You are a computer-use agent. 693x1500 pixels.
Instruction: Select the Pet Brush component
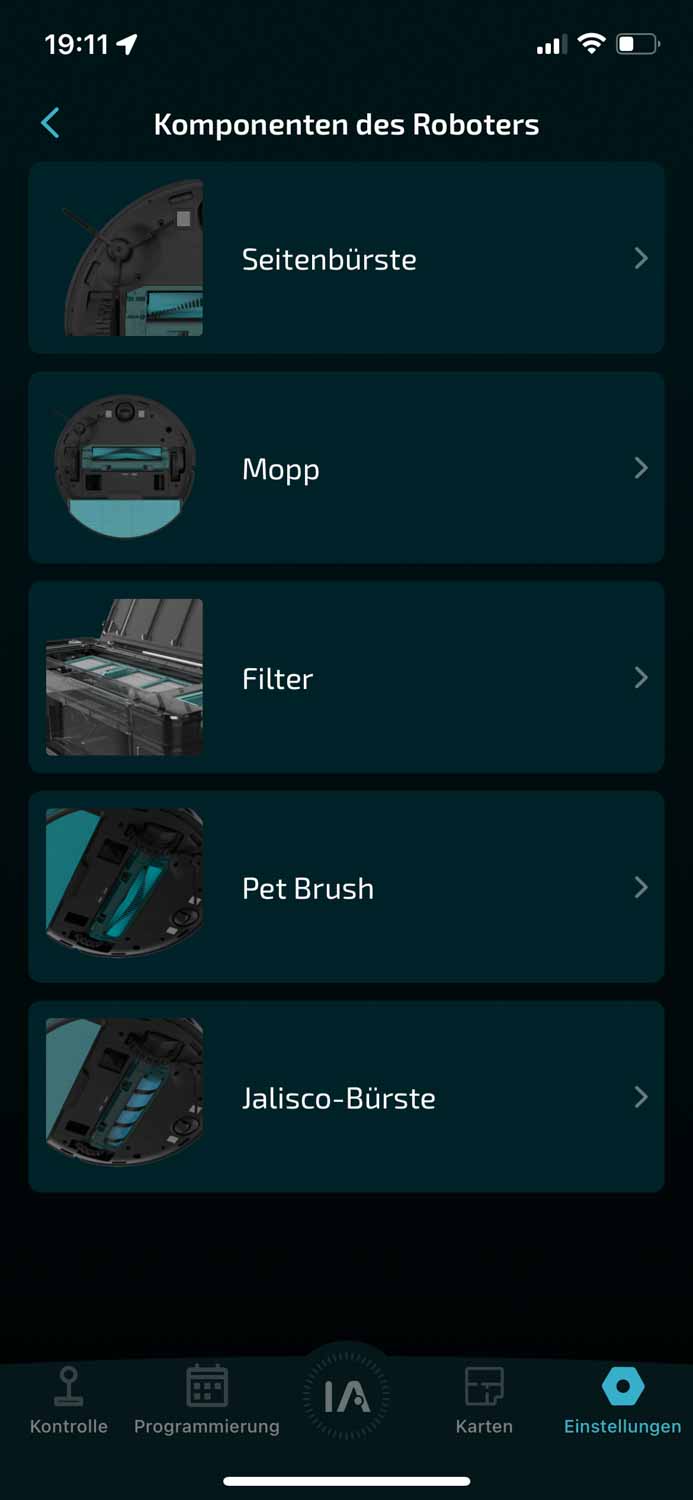[346, 888]
